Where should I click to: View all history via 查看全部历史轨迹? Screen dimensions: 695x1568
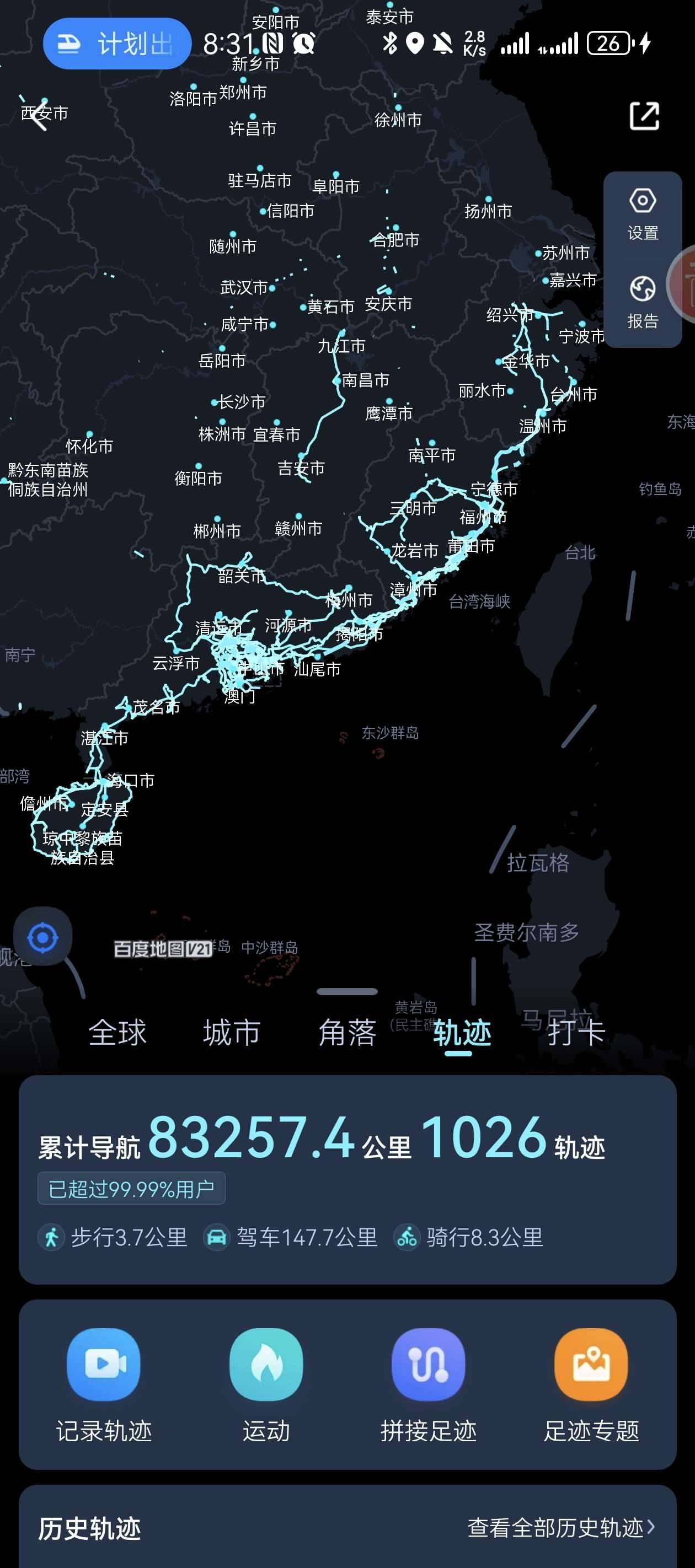pos(560,1527)
